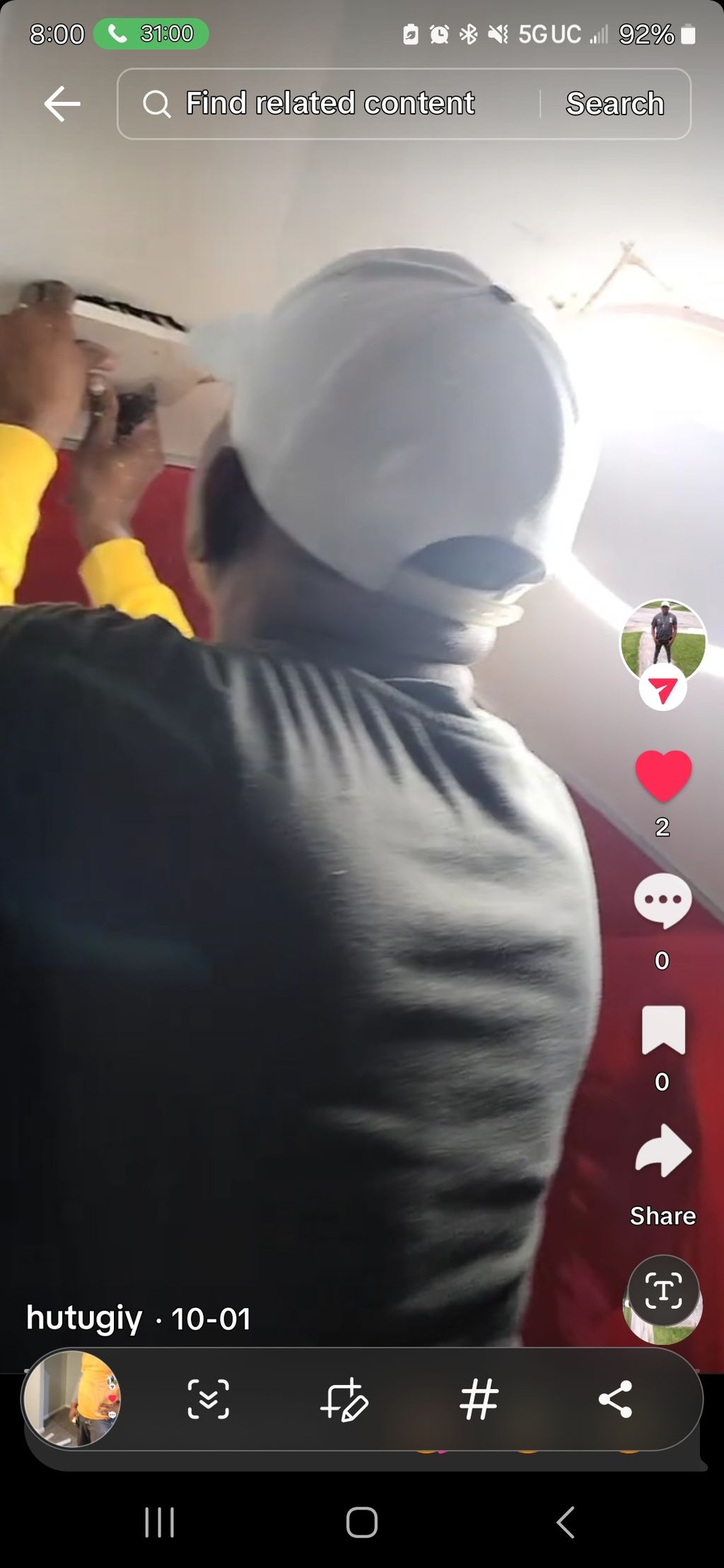Extract text with the T scan icon
Viewport: 724px width, 1568px height.
pos(663,1291)
